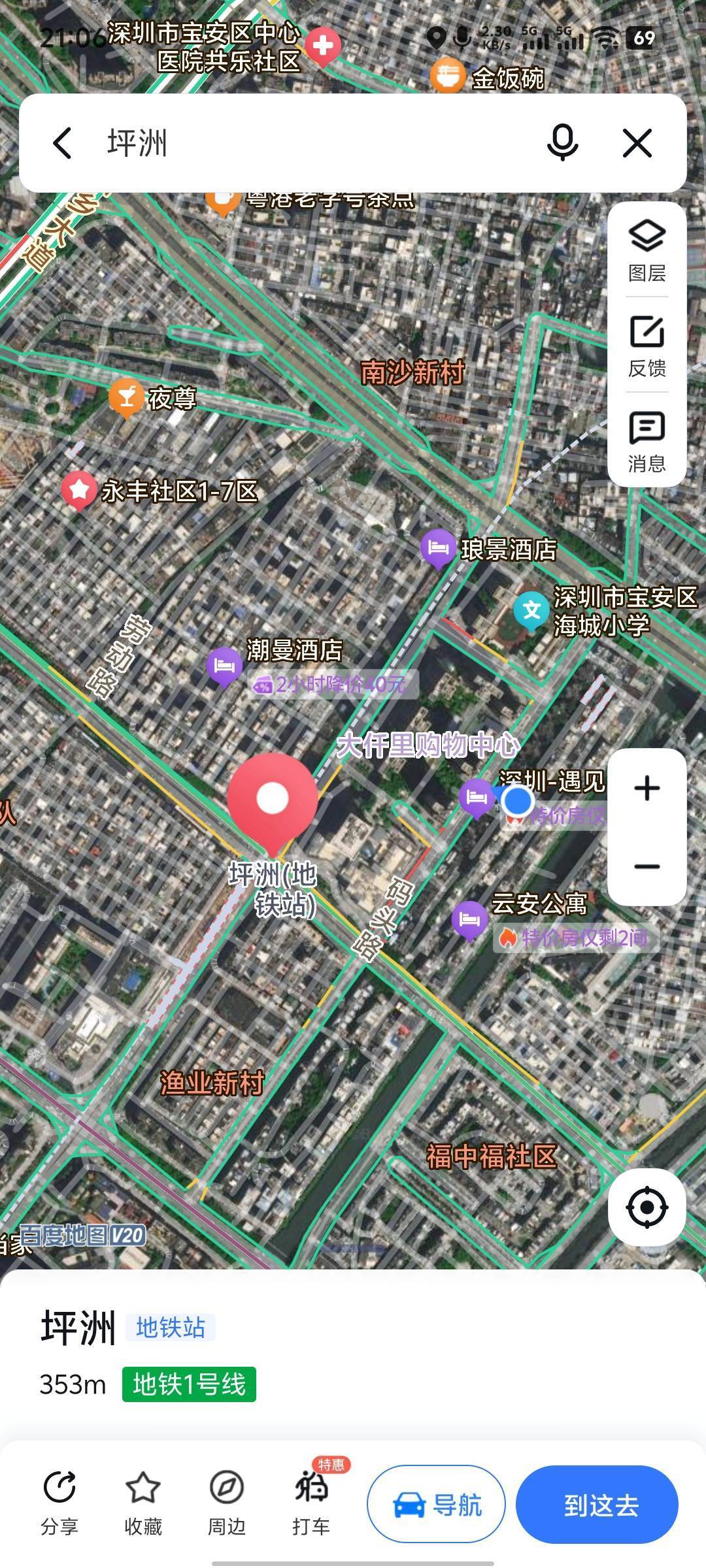Tap the 夜尊 bar marker
The image size is (706, 1568).
[x=126, y=397]
